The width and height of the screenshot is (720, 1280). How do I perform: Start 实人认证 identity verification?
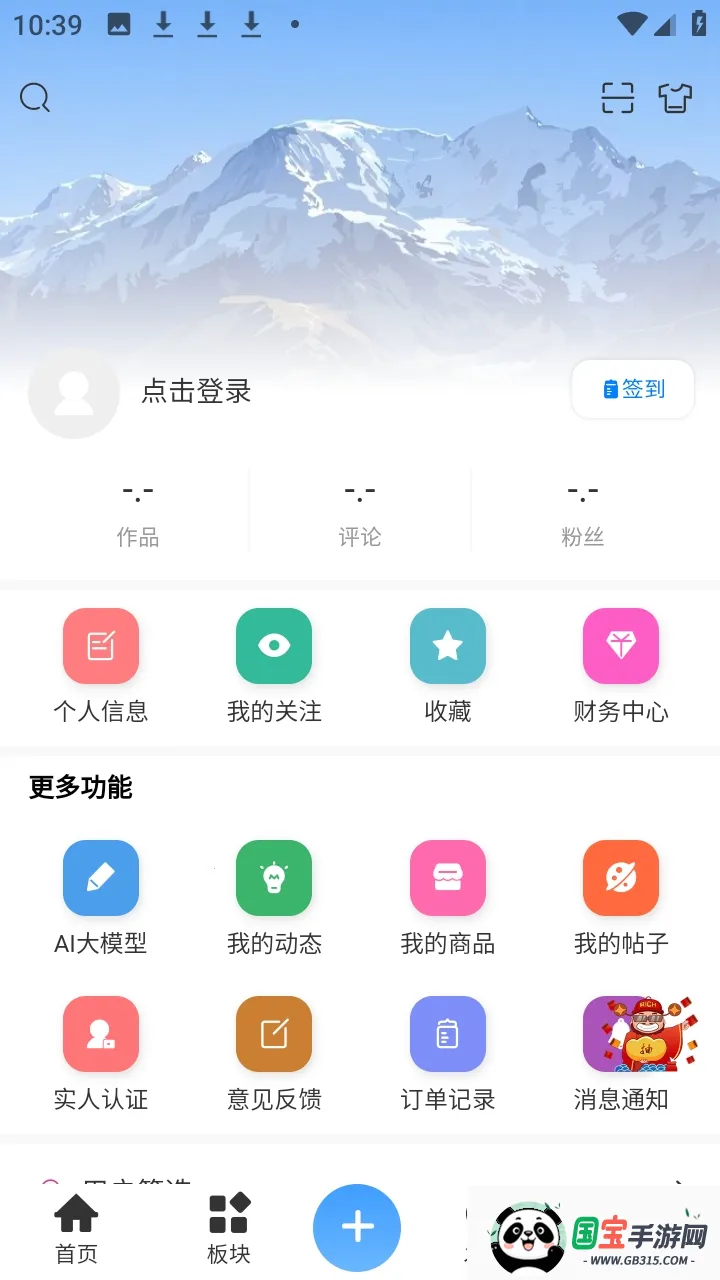pos(100,1033)
